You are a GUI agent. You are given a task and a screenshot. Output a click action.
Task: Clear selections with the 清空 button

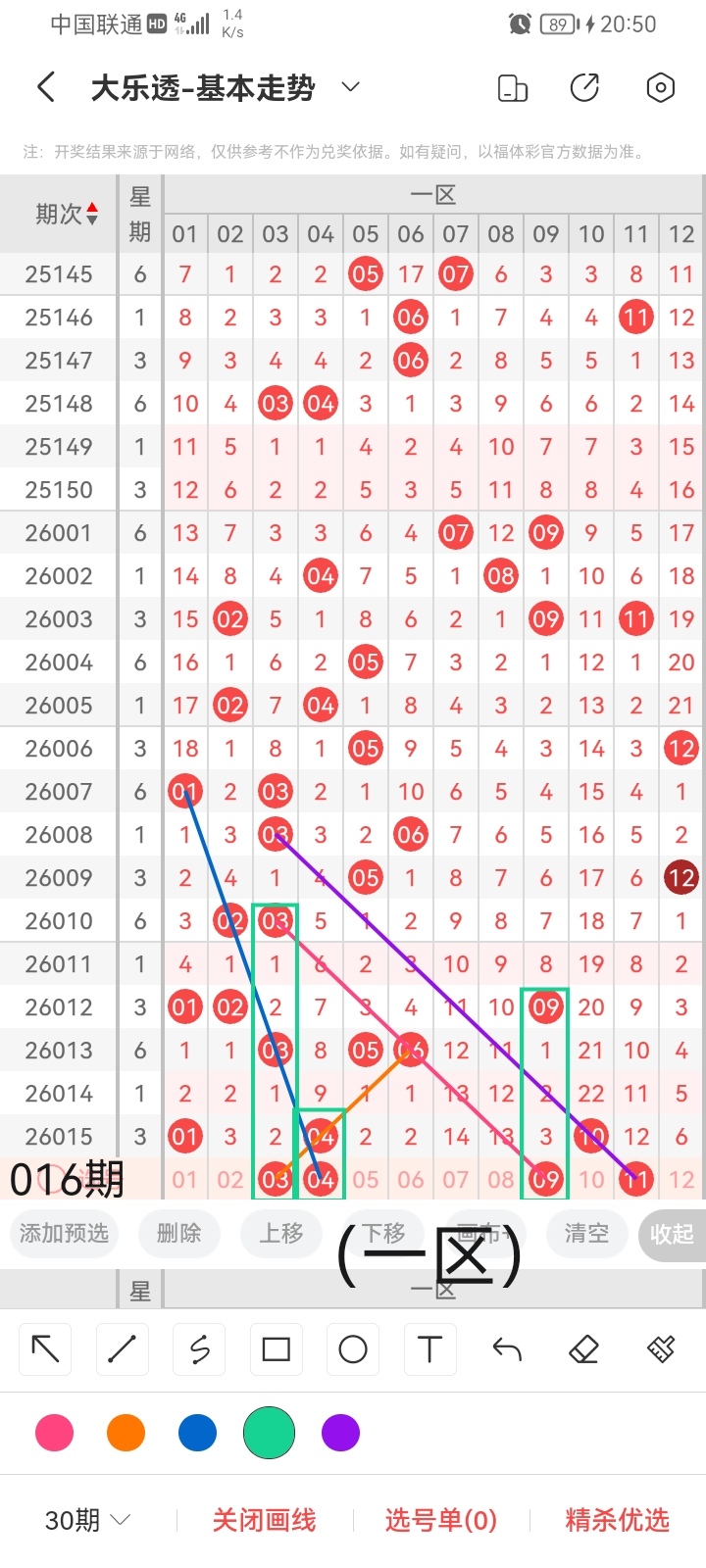(x=586, y=1233)
